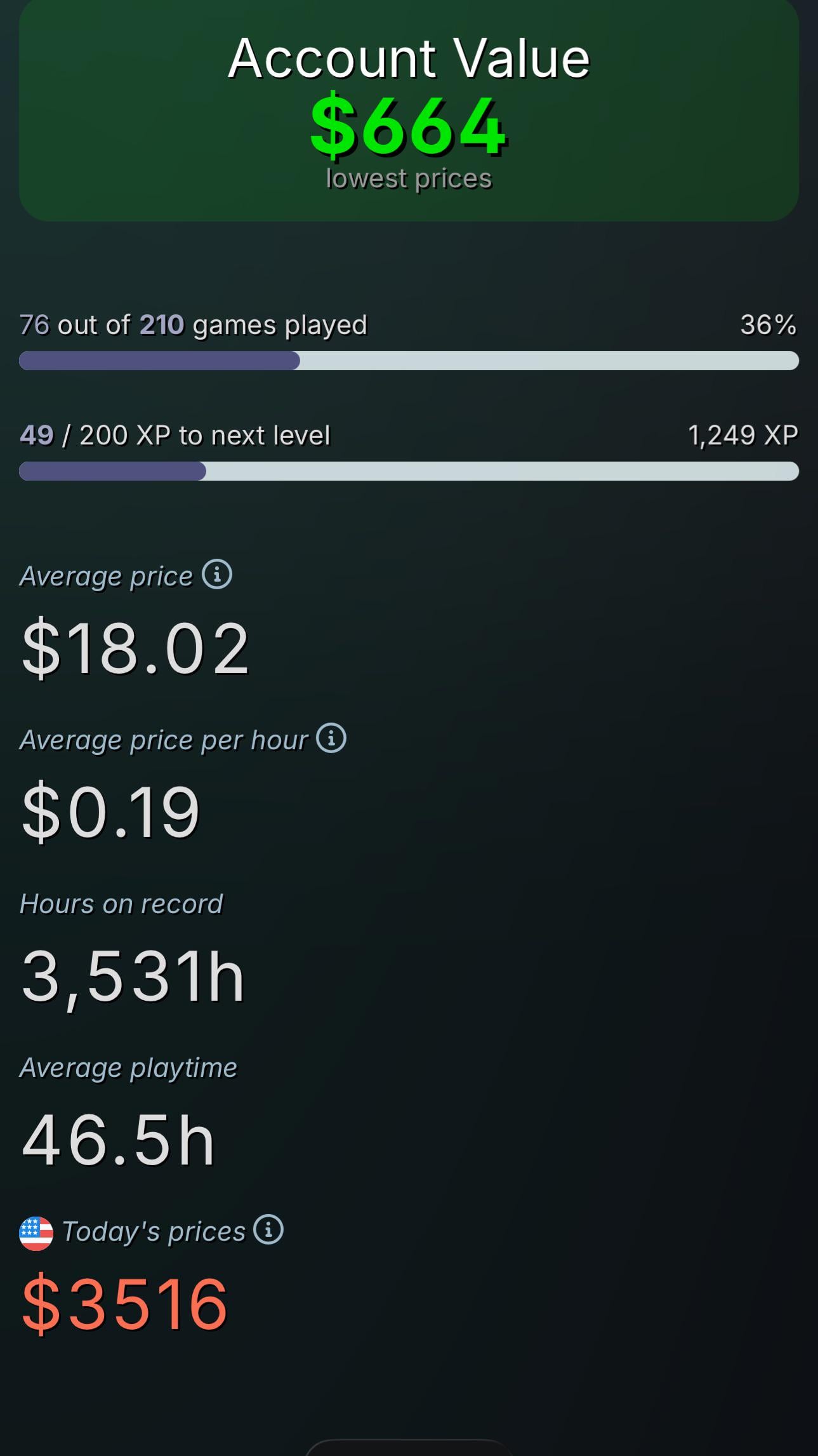818x1456 pixels.
Task: Show info about Today's prices
Action: 268,1229
